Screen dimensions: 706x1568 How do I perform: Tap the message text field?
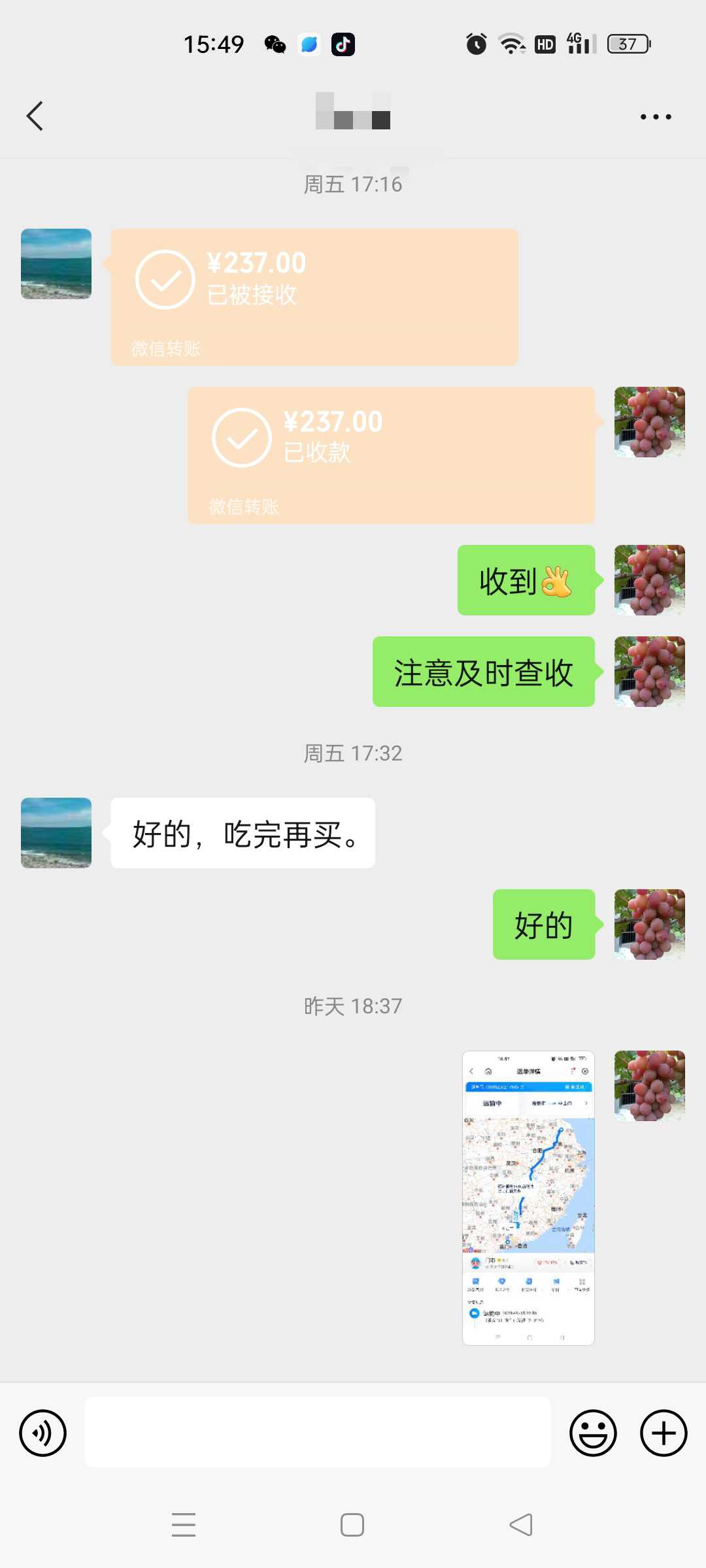coord(318,1432)
